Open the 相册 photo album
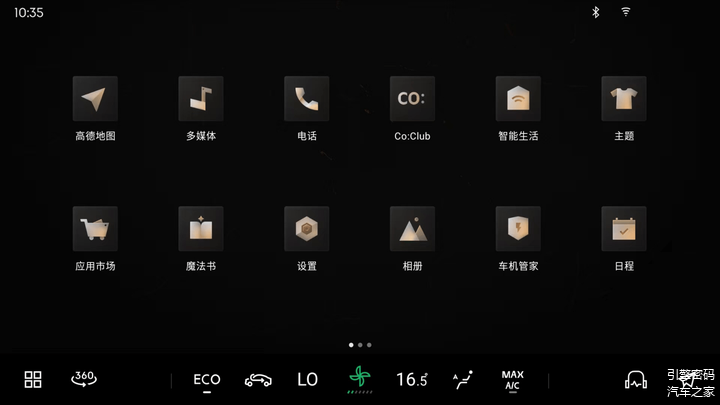Viewport: 720px width, 405px height. click(412, 229)
